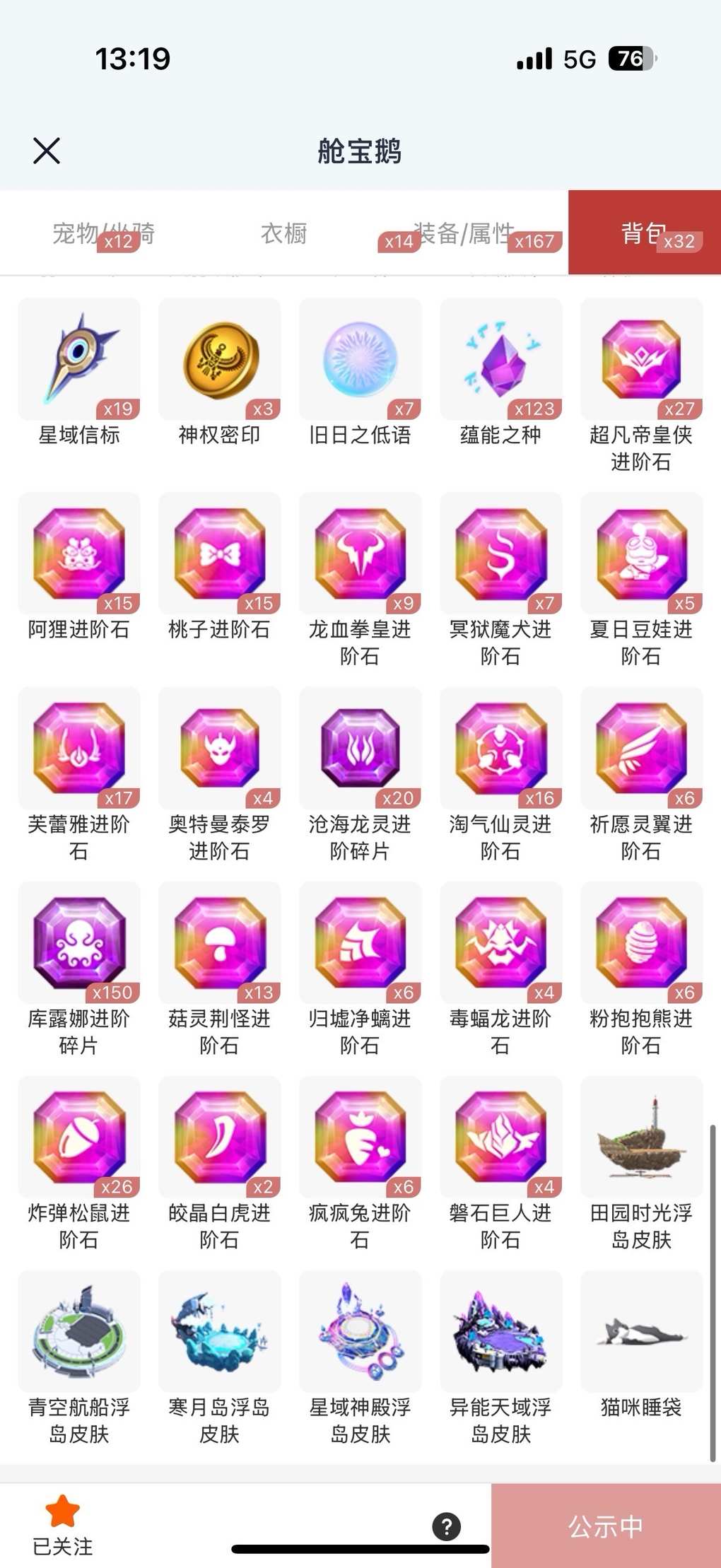Switch to the 宠物/坐骑 tab
Image resolution: width=721 pixels, height=1568 pixels.
pos(103,233)
